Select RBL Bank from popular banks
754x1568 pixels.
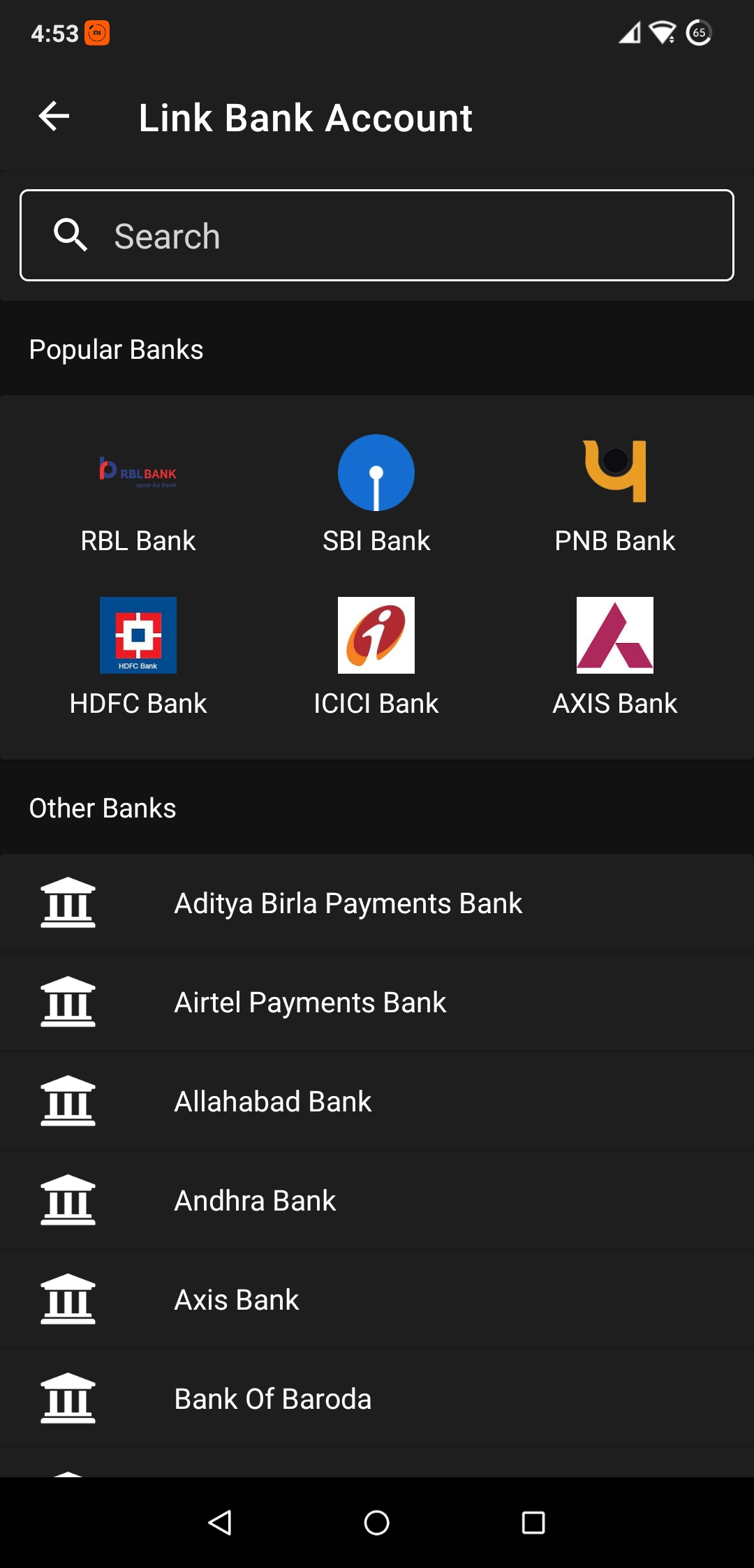(138, 496)
